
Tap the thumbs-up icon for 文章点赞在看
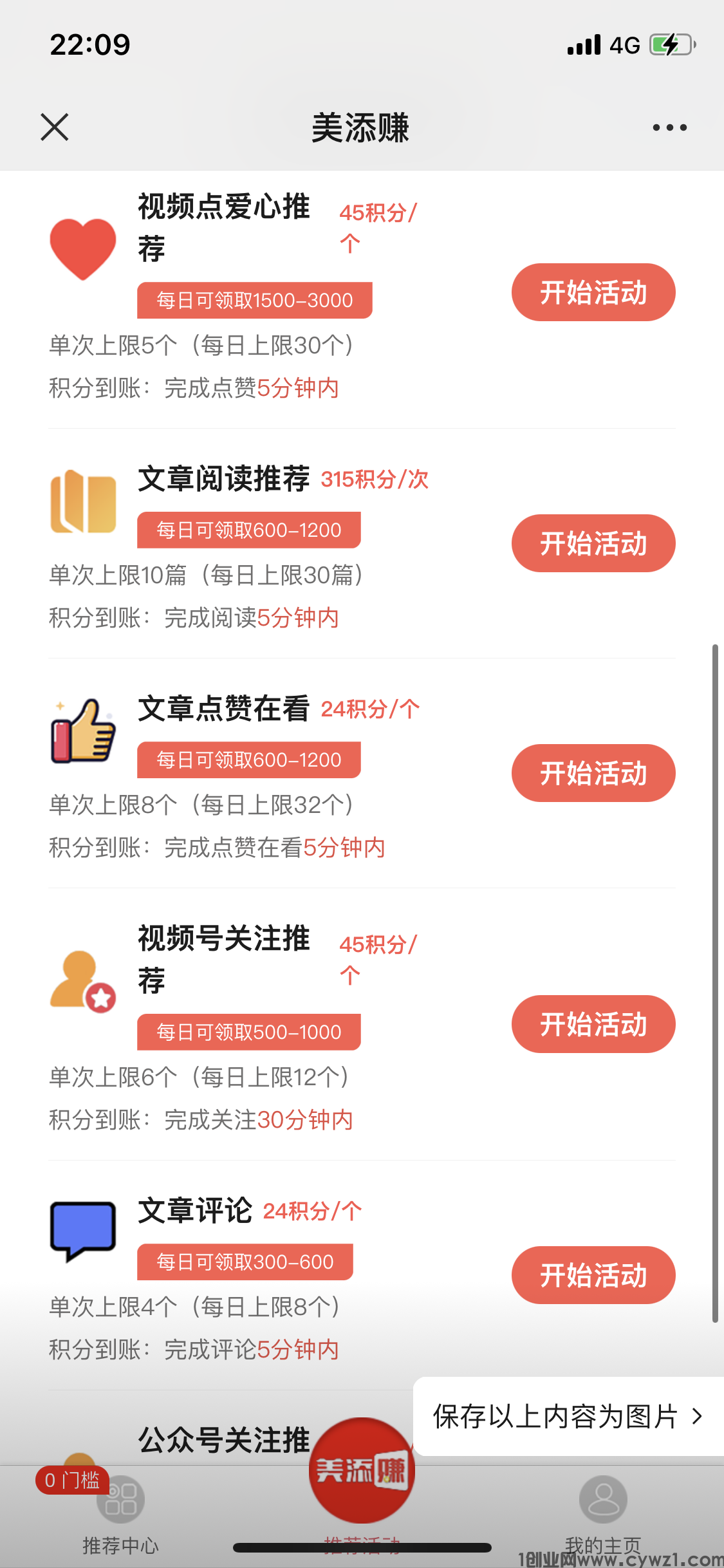tap(82, 731)
